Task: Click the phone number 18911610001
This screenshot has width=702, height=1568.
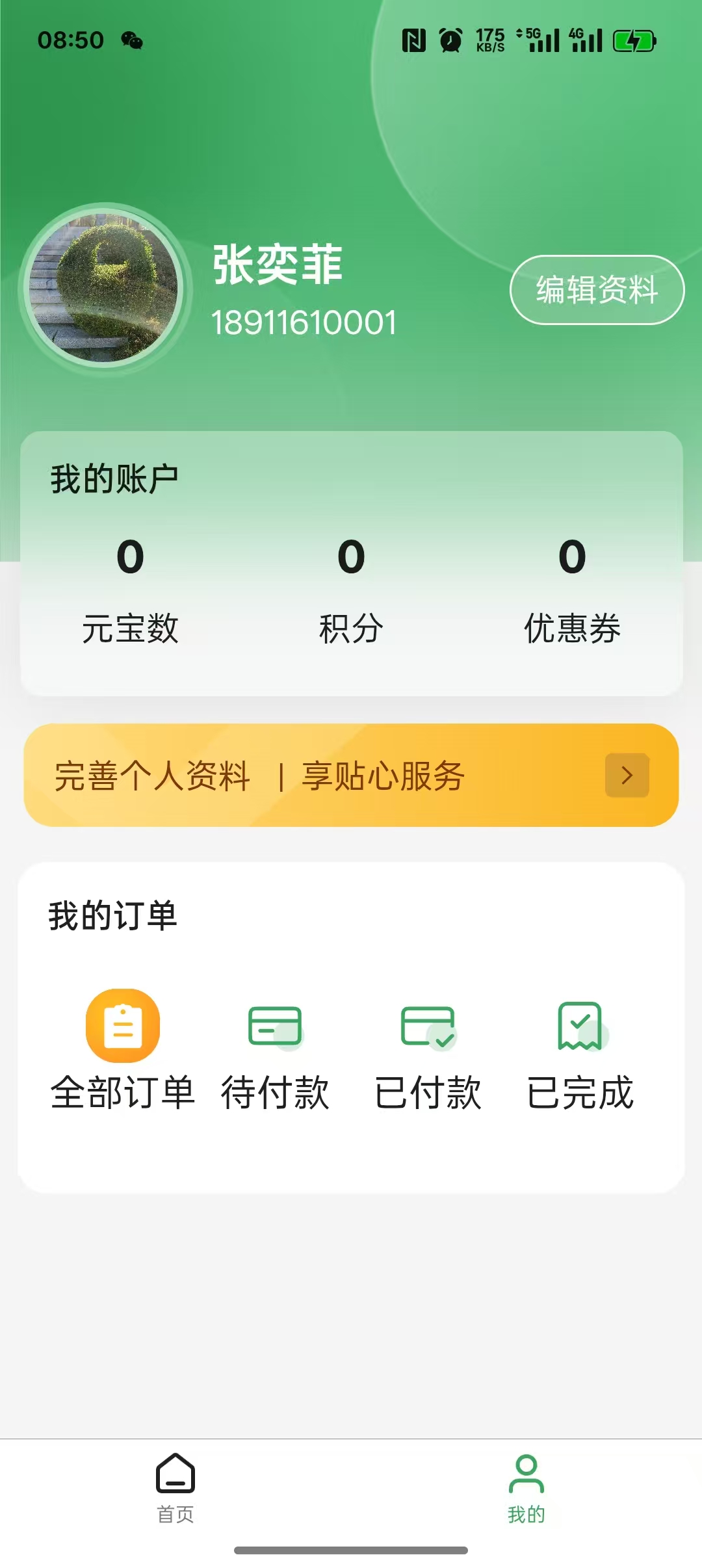Action: [305, 321]
